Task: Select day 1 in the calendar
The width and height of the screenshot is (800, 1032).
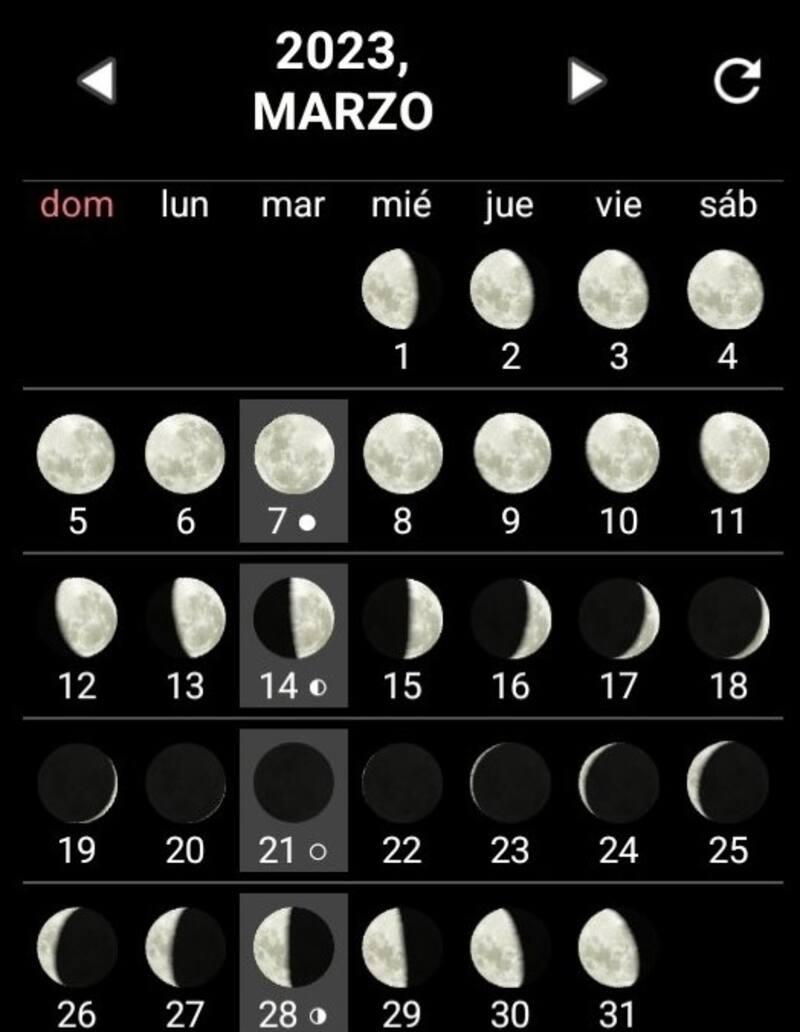Action: [402, 307]
